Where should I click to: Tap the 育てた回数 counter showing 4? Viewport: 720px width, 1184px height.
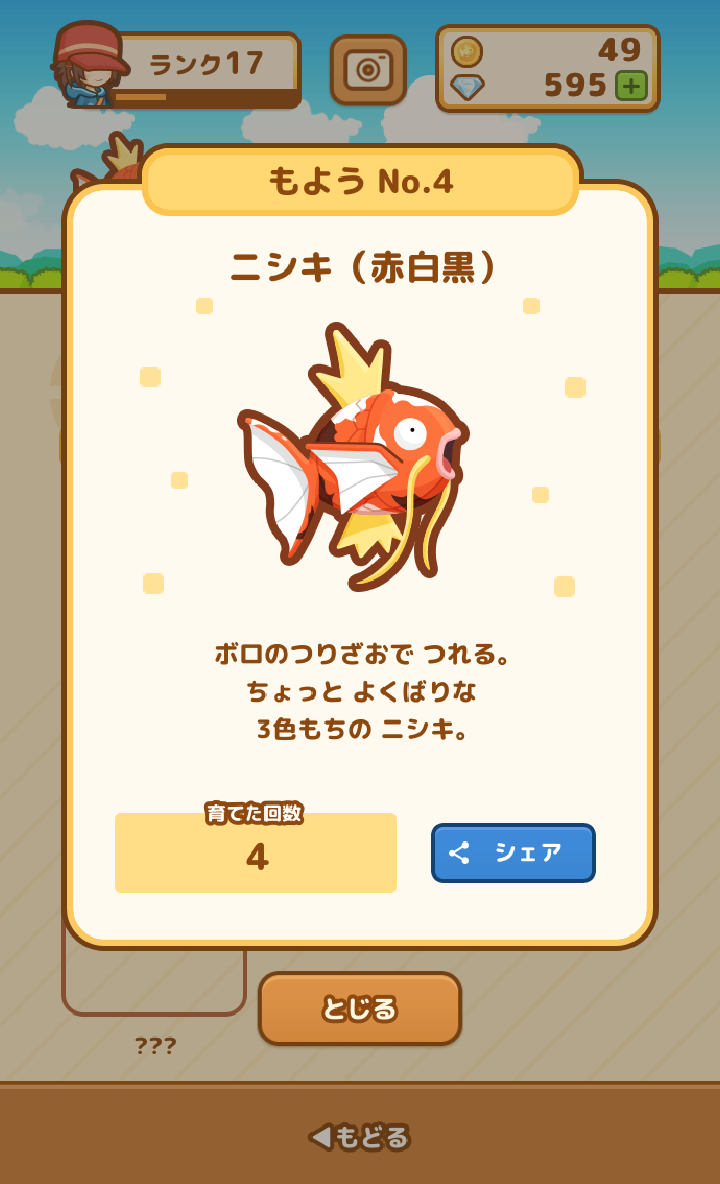pos(255,858)
